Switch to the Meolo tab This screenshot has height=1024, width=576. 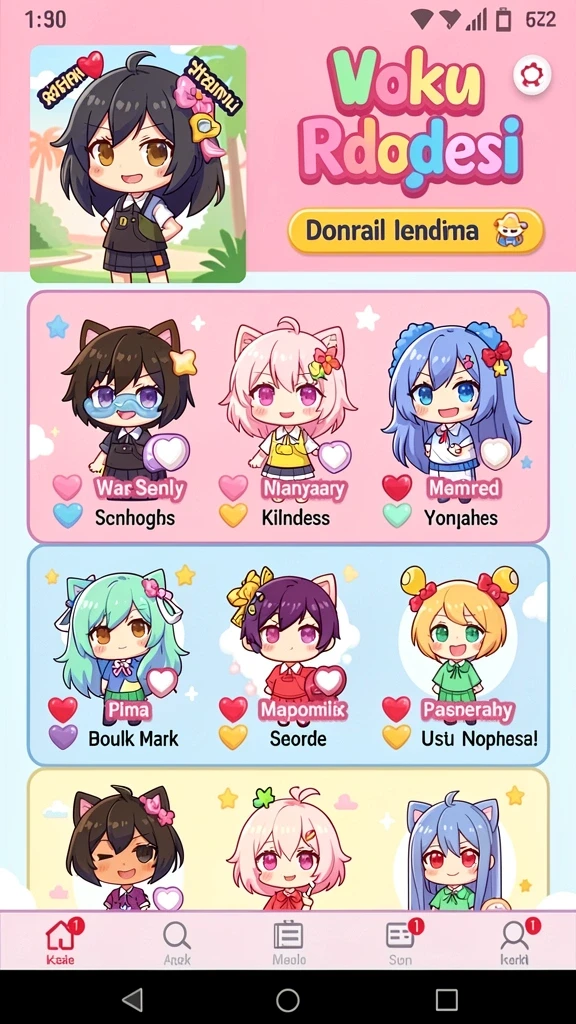288,942
